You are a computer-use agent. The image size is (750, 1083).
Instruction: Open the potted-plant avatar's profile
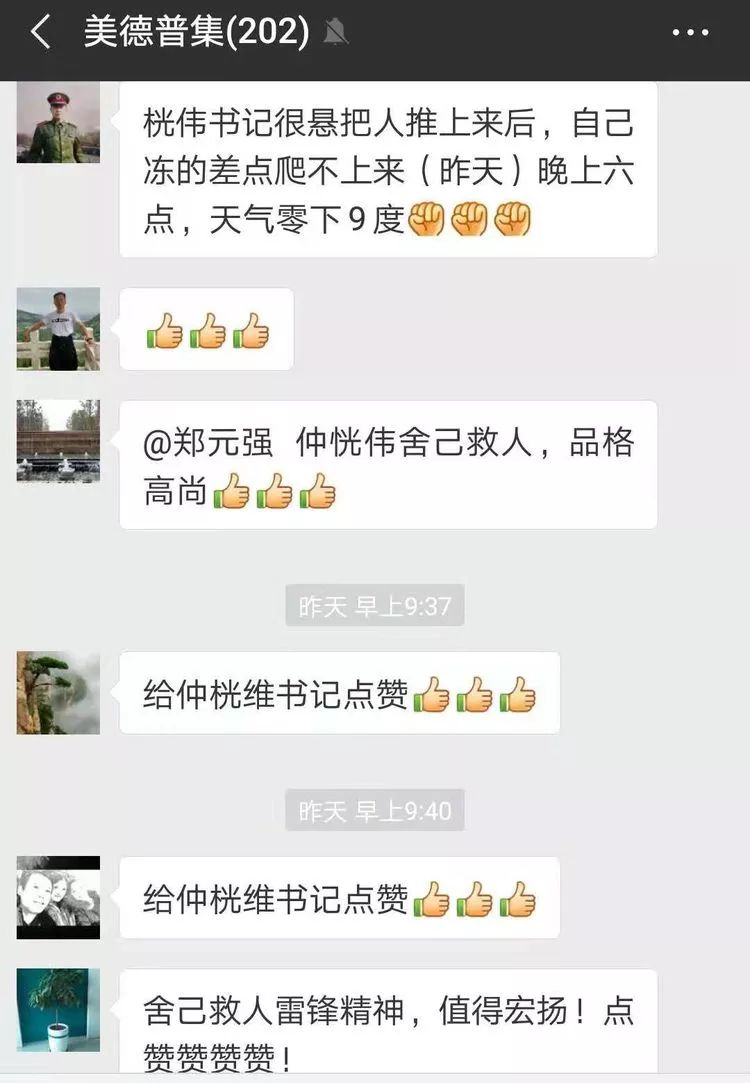[58, 1010]
